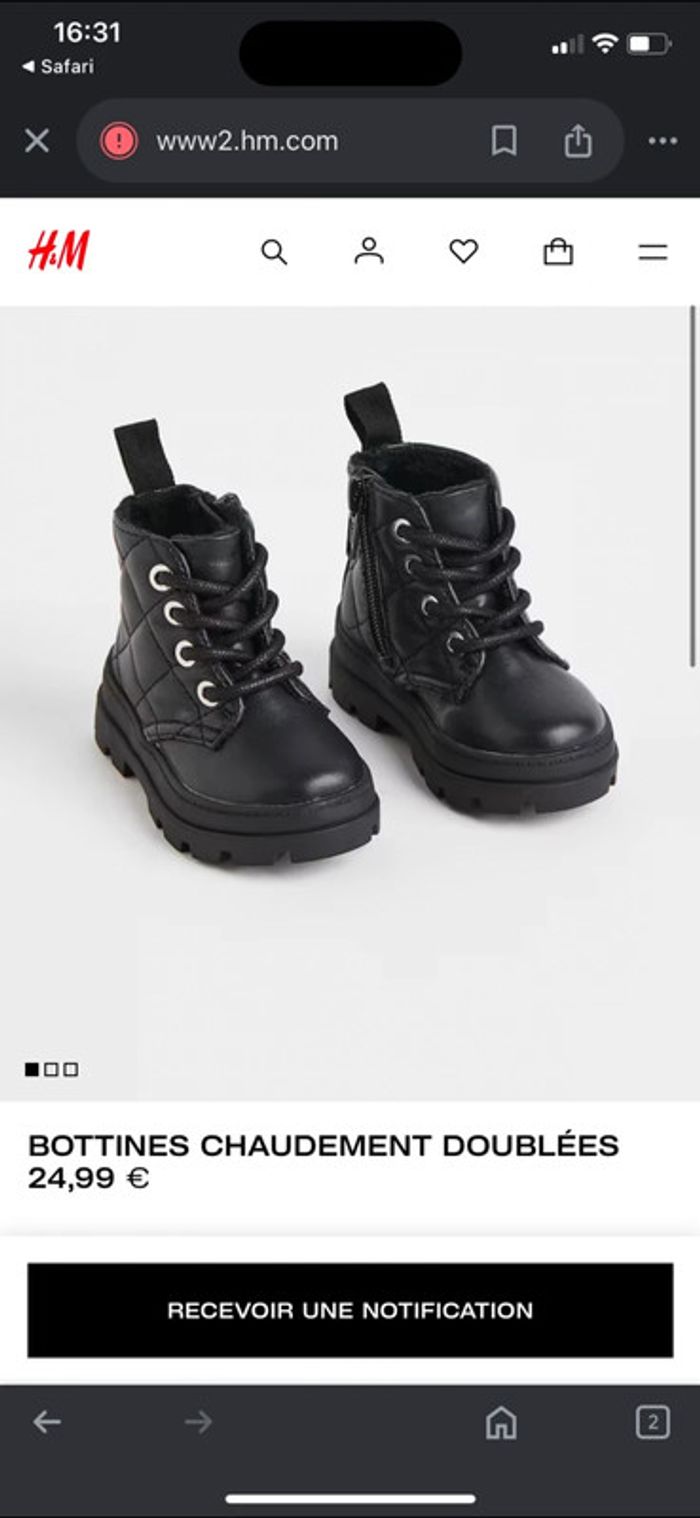Go to the H&M home page logo
Viewport: 700px width, 1518px height.
(59, 251)
